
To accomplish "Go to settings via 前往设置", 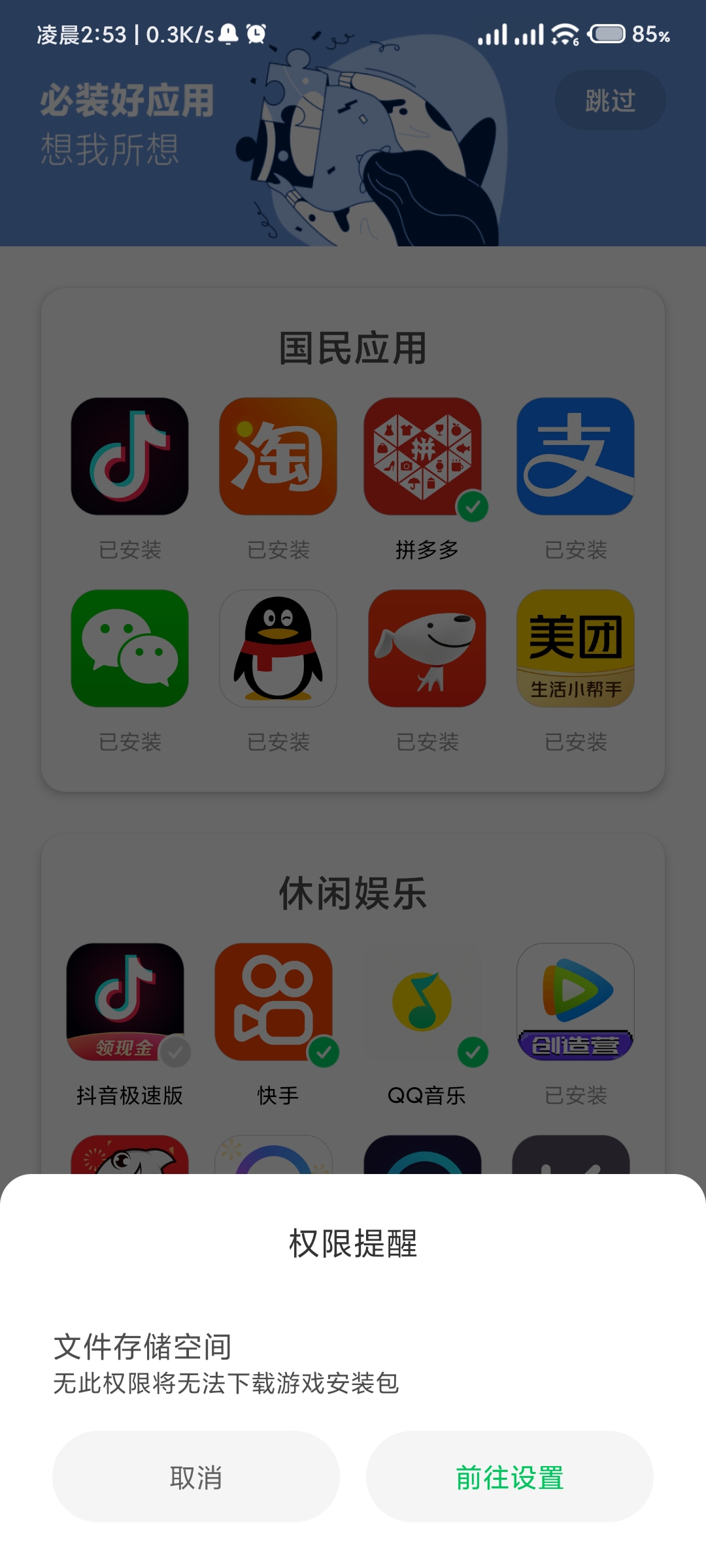I will click(510, 1477).
